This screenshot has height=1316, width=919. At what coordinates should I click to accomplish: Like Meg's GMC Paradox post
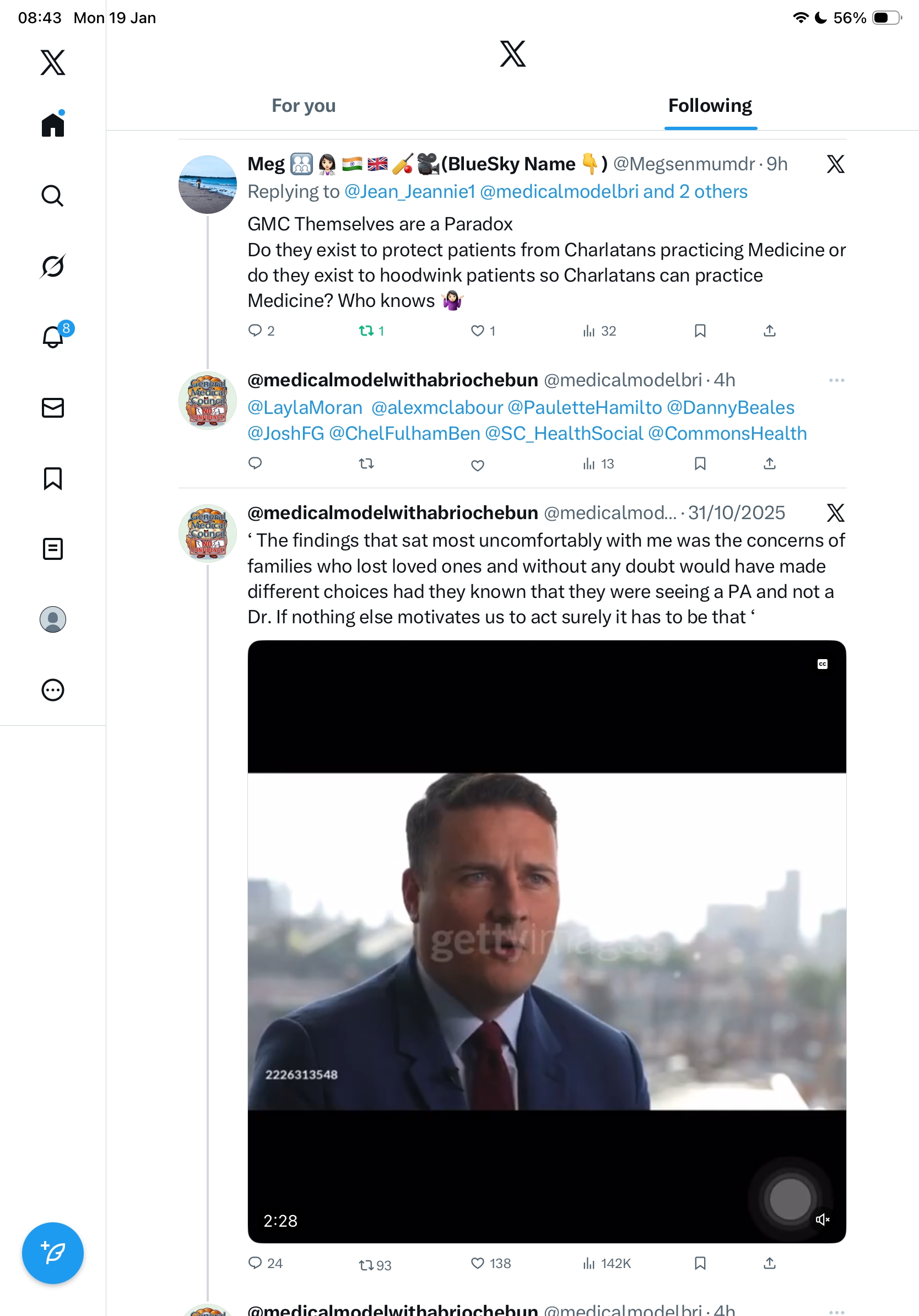coord(477,331)
